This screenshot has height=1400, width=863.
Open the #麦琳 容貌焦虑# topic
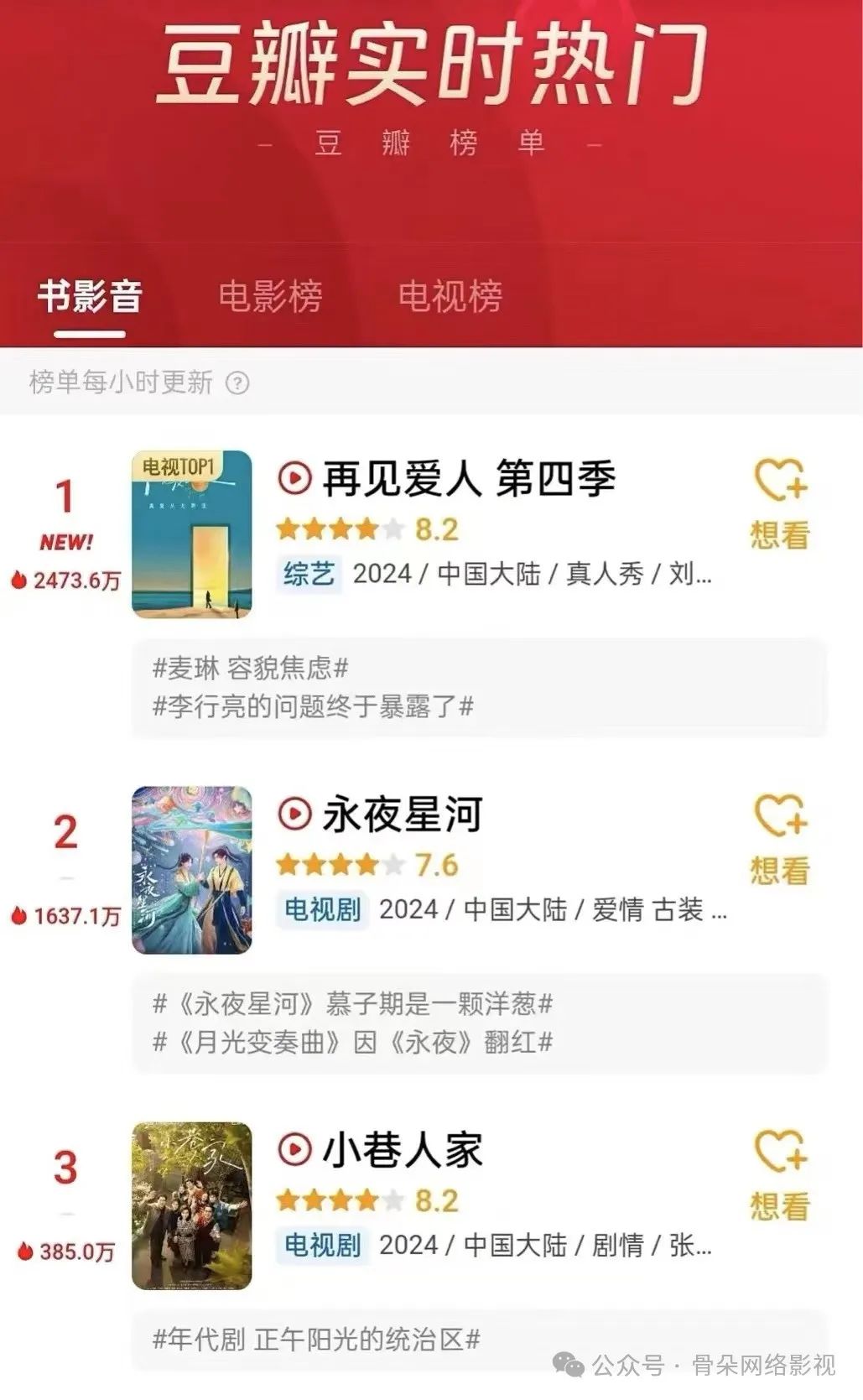coord(250,669)
